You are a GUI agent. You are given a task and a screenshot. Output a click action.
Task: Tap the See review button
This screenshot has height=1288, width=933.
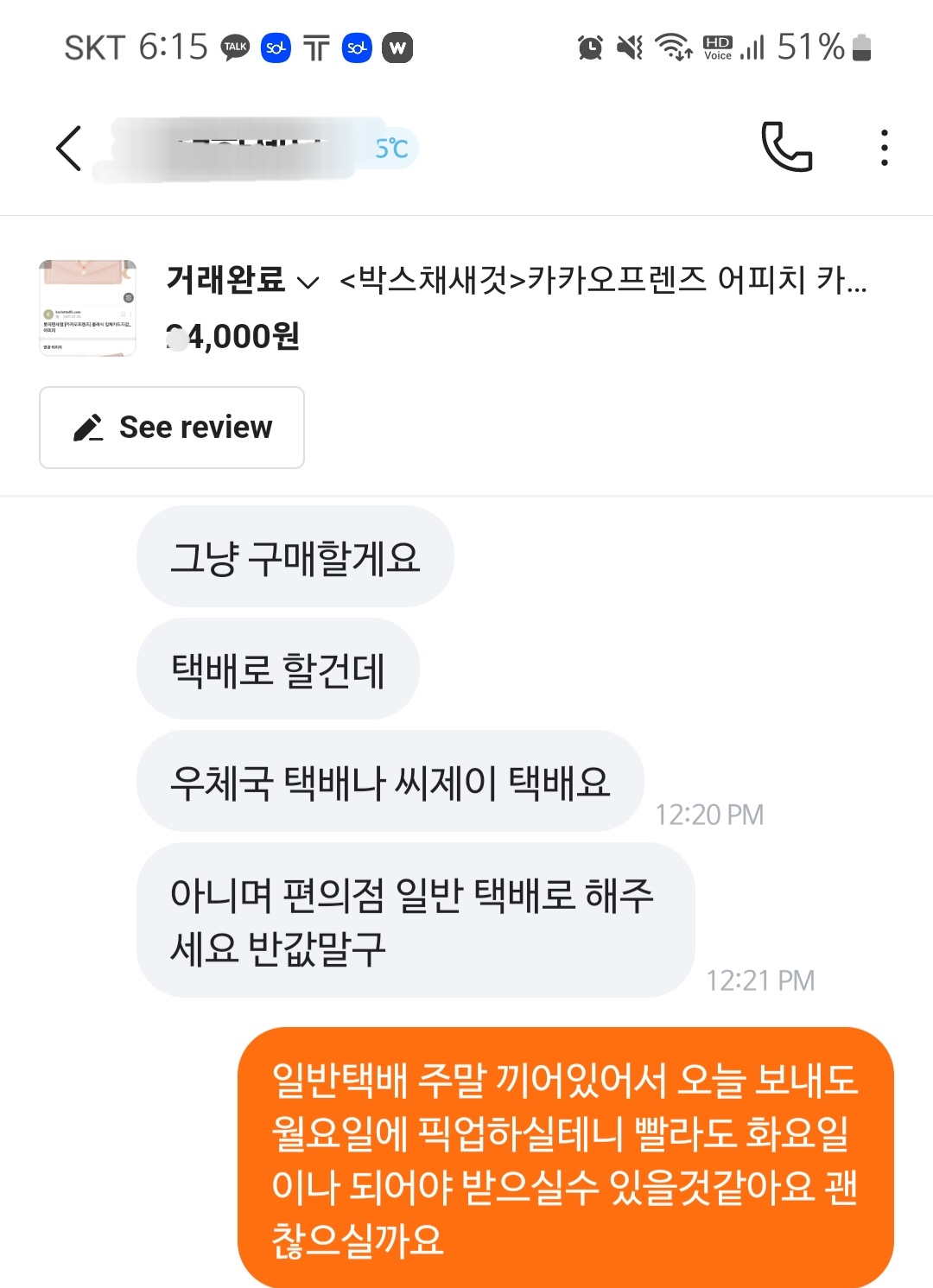point(172,428)
